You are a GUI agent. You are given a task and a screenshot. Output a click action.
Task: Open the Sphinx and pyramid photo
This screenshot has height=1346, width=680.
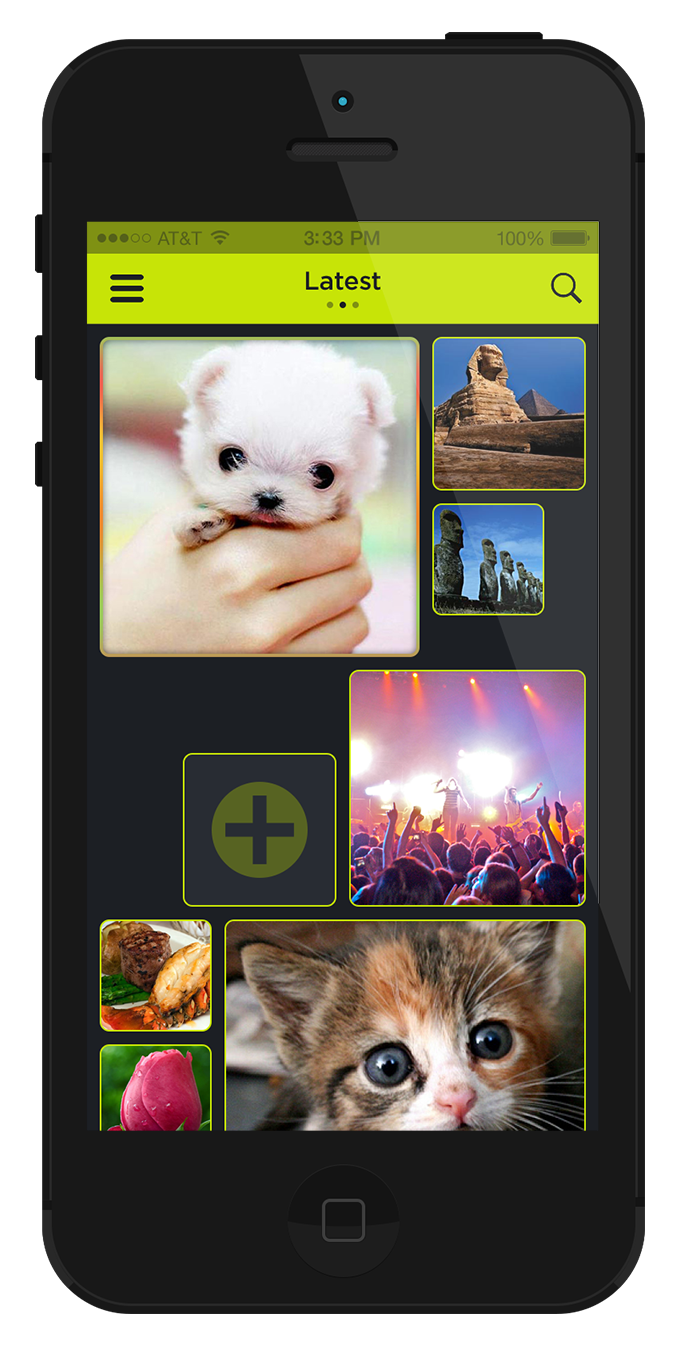(x=509, y=414)
